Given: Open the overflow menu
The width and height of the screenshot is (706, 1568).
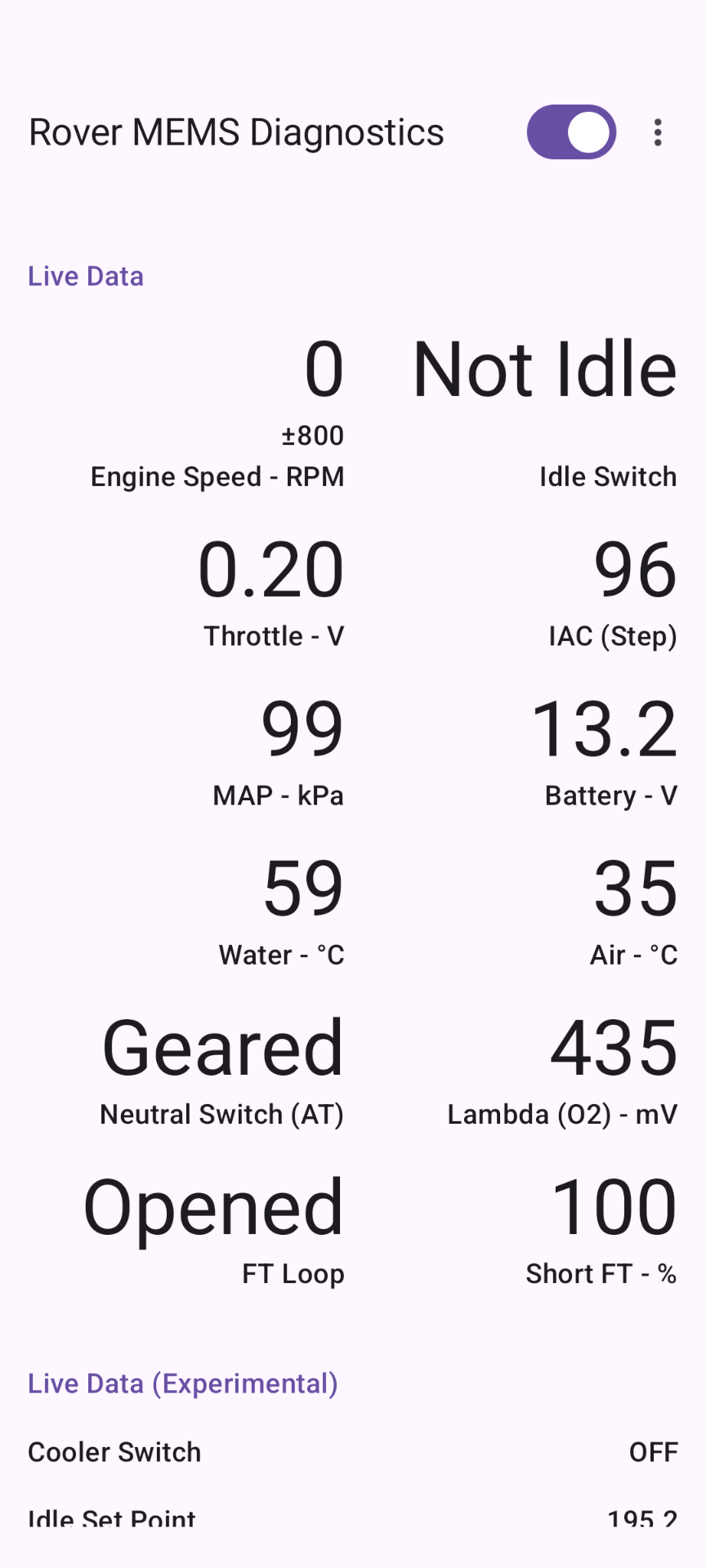Looking at the screenshot, I should pos(658,132).
